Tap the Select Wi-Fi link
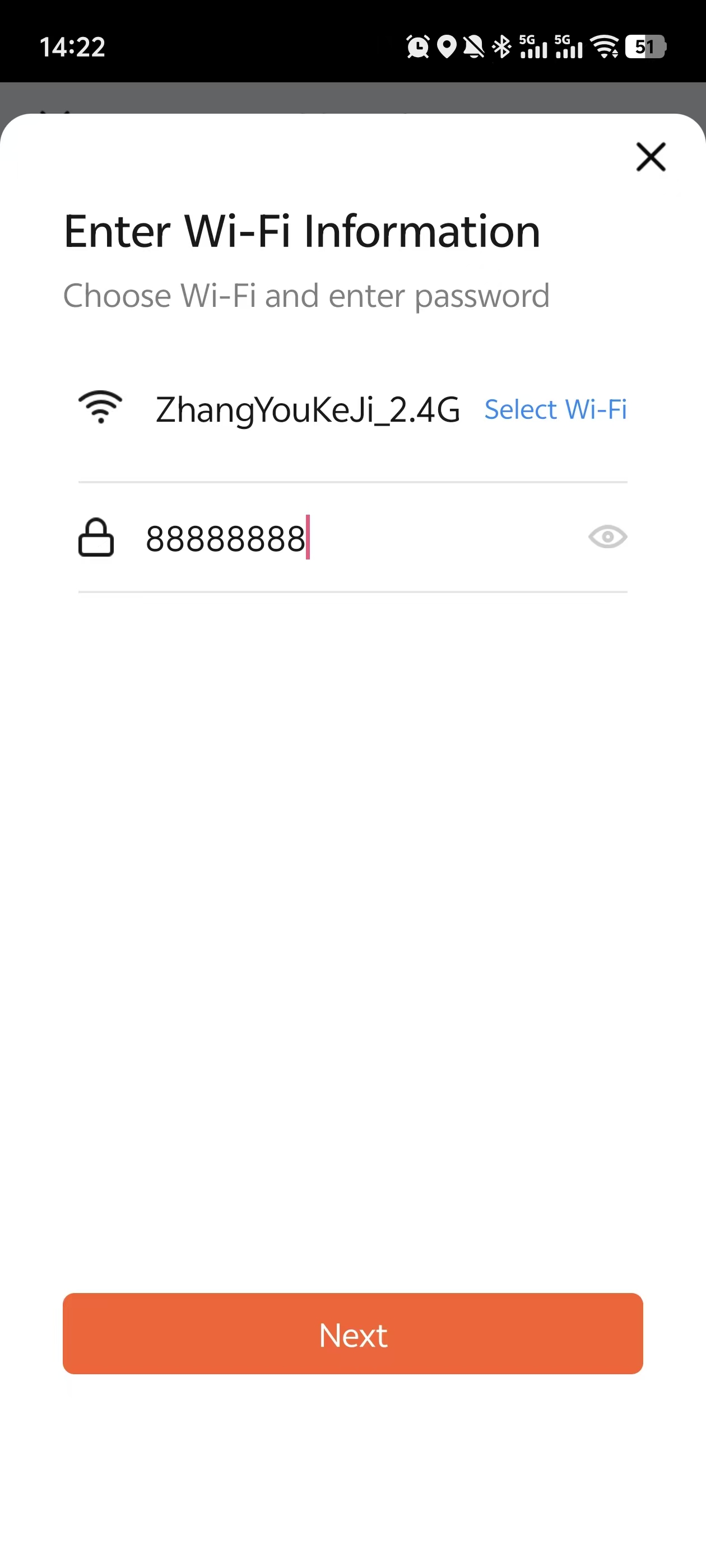The width and height of the screenshot is (706, 1568). pyautogui.click(x=555, y=409)
